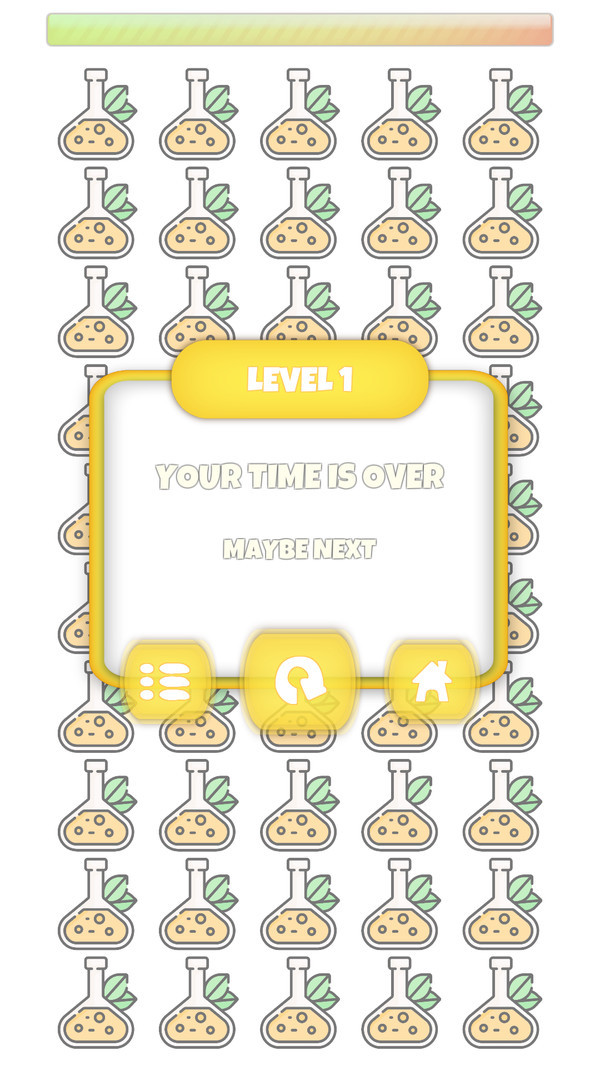Image resolution: width=600 pixels, height=1066 pixels.
Task: Return to the home screen
Action: point(432,681)
